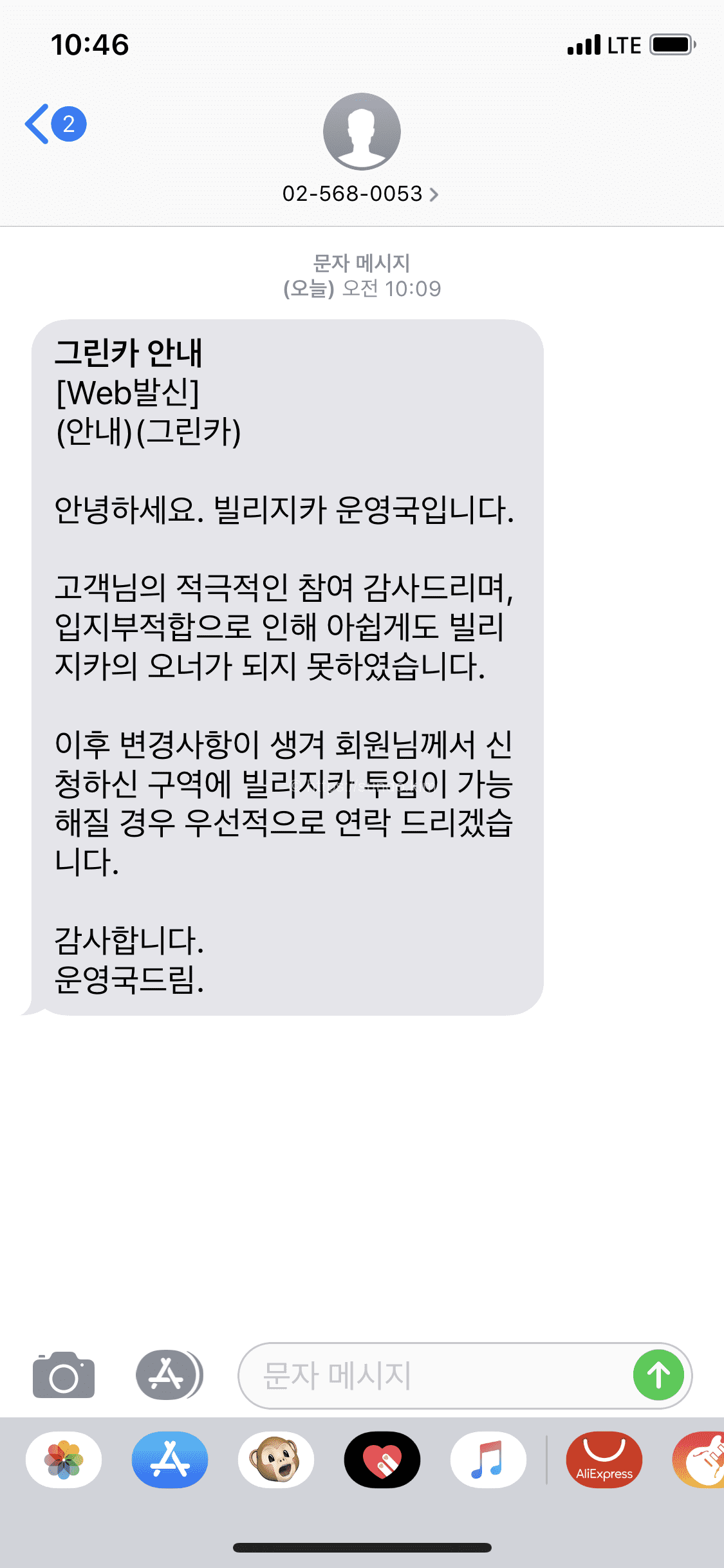Focus the 문자 메시지 text field
This screenshot has width=724, height=1568.
coord(438,1376)
